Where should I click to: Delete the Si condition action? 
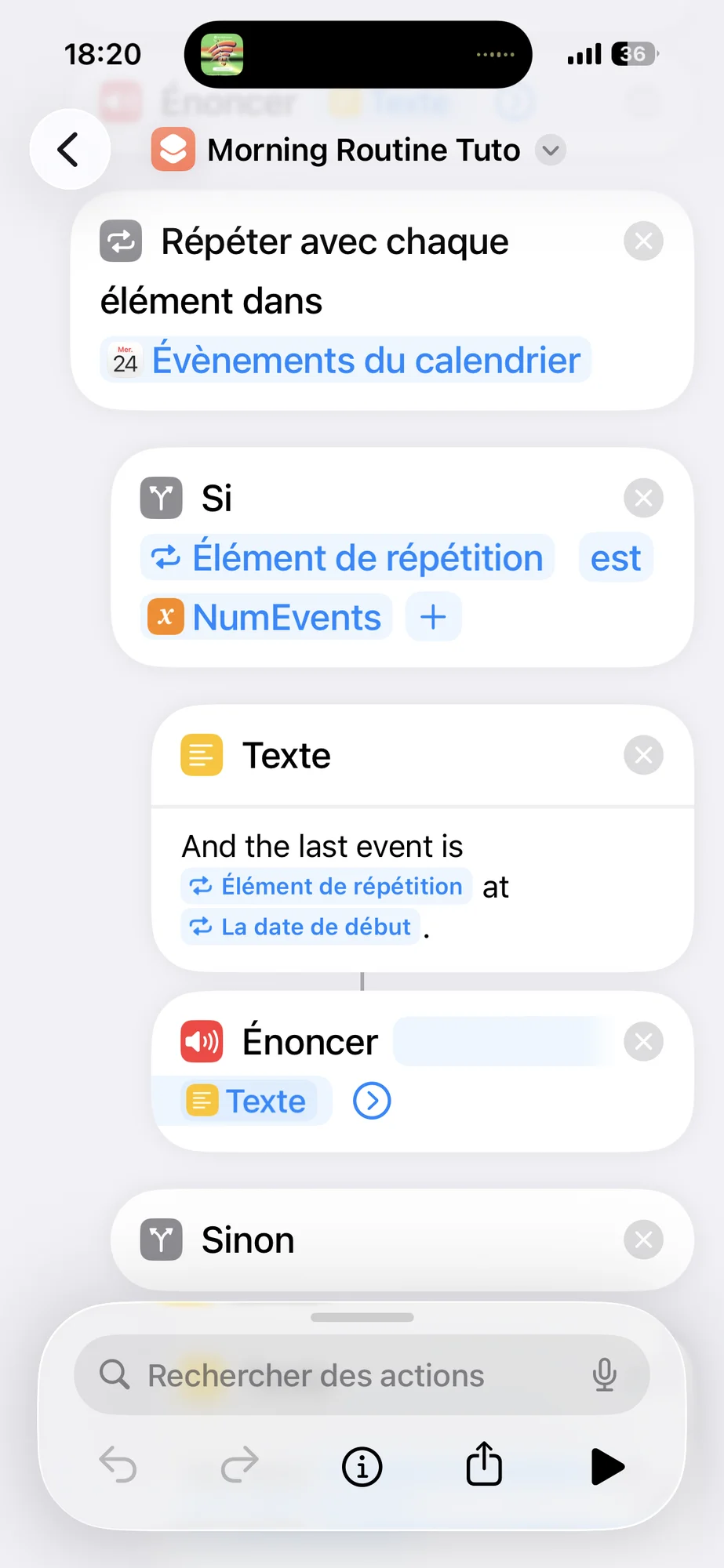[643, 498]
